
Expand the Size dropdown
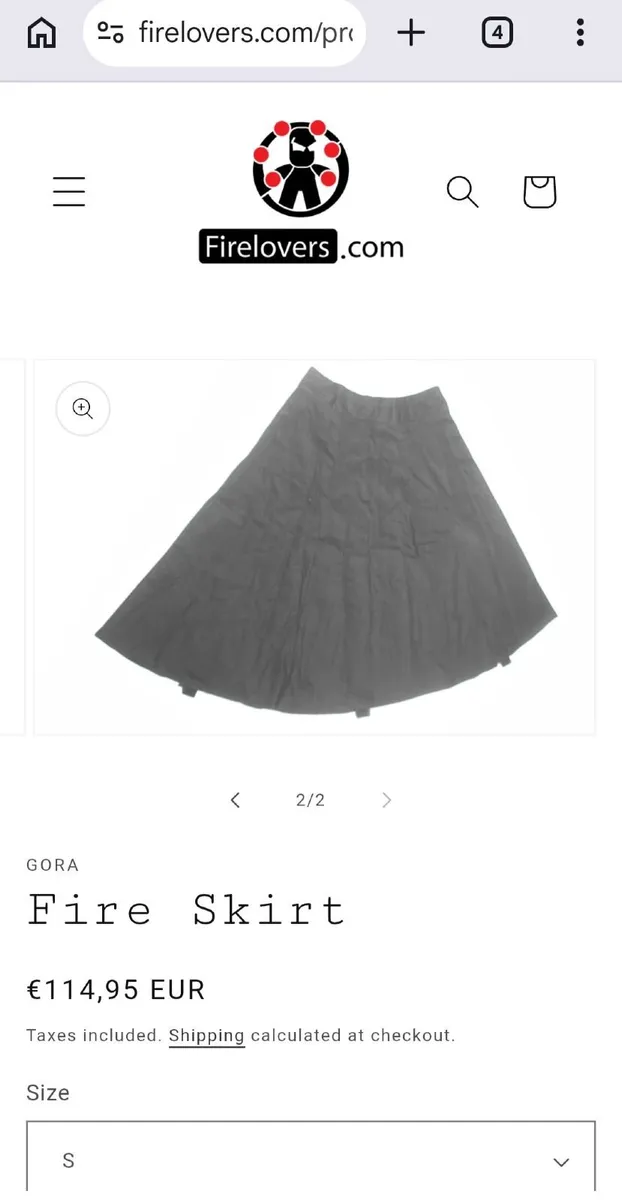pyautogui.click(x=311, y=1161)
